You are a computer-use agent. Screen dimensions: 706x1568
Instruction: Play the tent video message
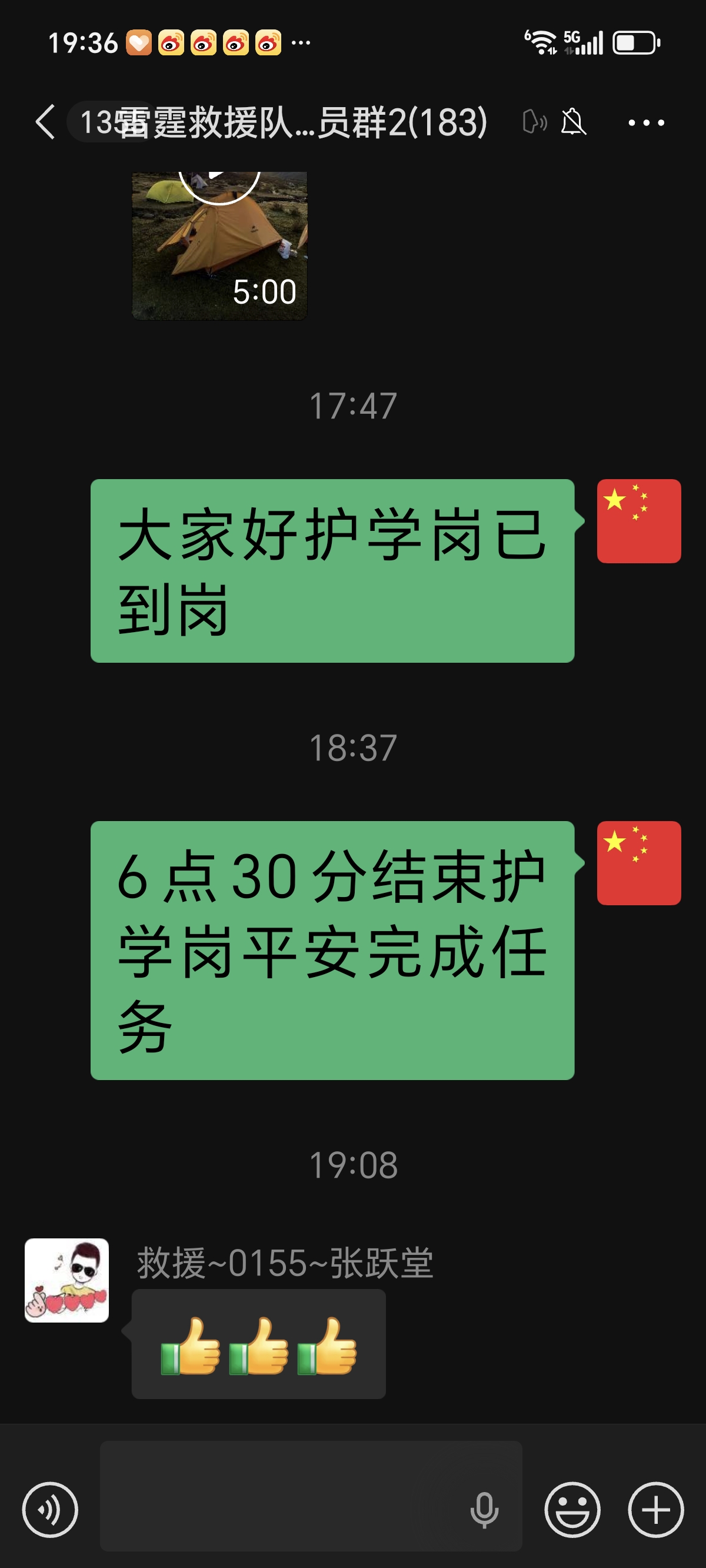tap(219, 244)
